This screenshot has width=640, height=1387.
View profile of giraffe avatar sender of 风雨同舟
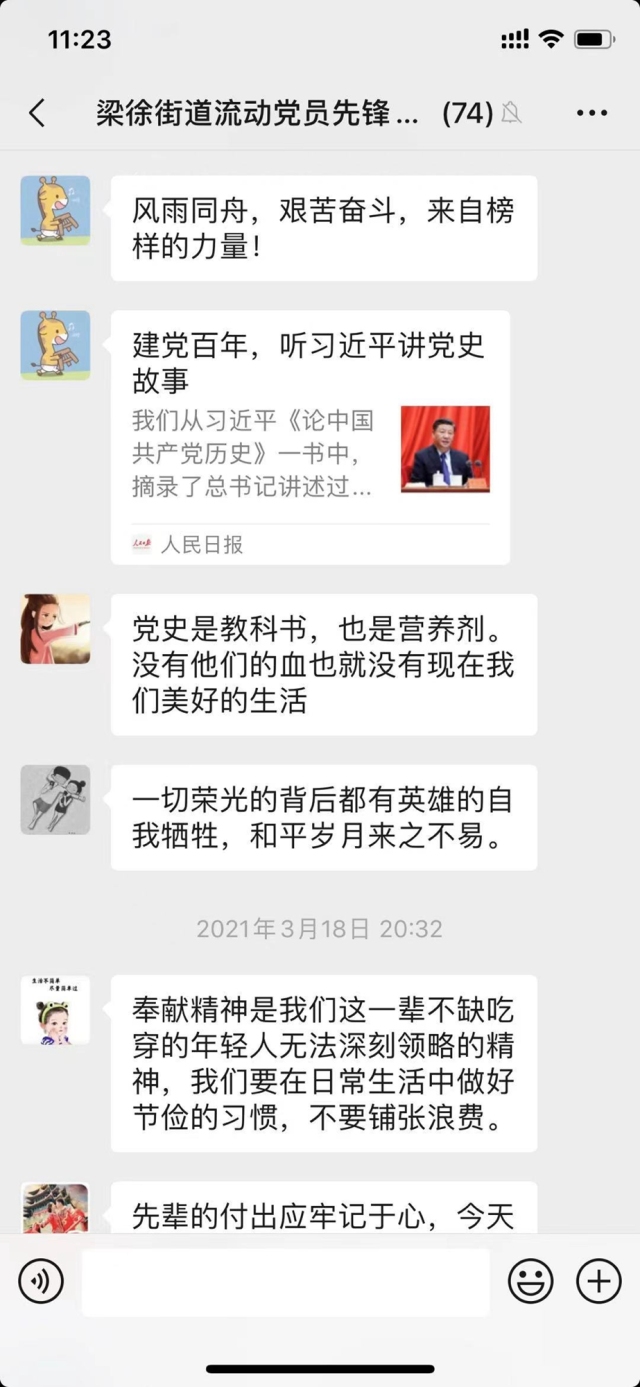pos(55,210)
